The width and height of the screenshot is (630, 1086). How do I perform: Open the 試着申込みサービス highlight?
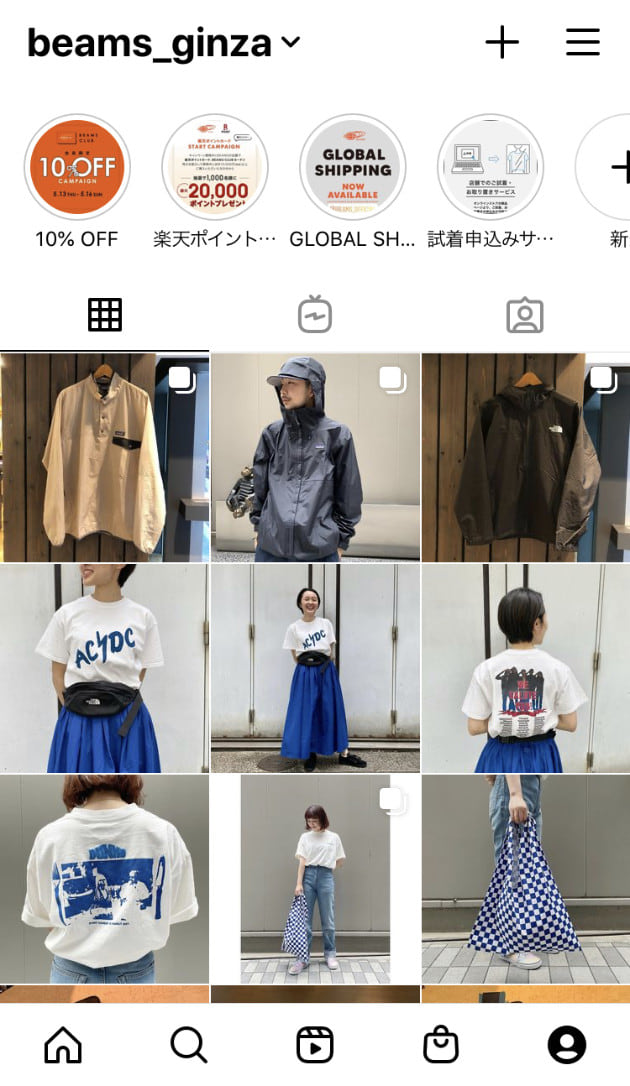pos(490,168)
